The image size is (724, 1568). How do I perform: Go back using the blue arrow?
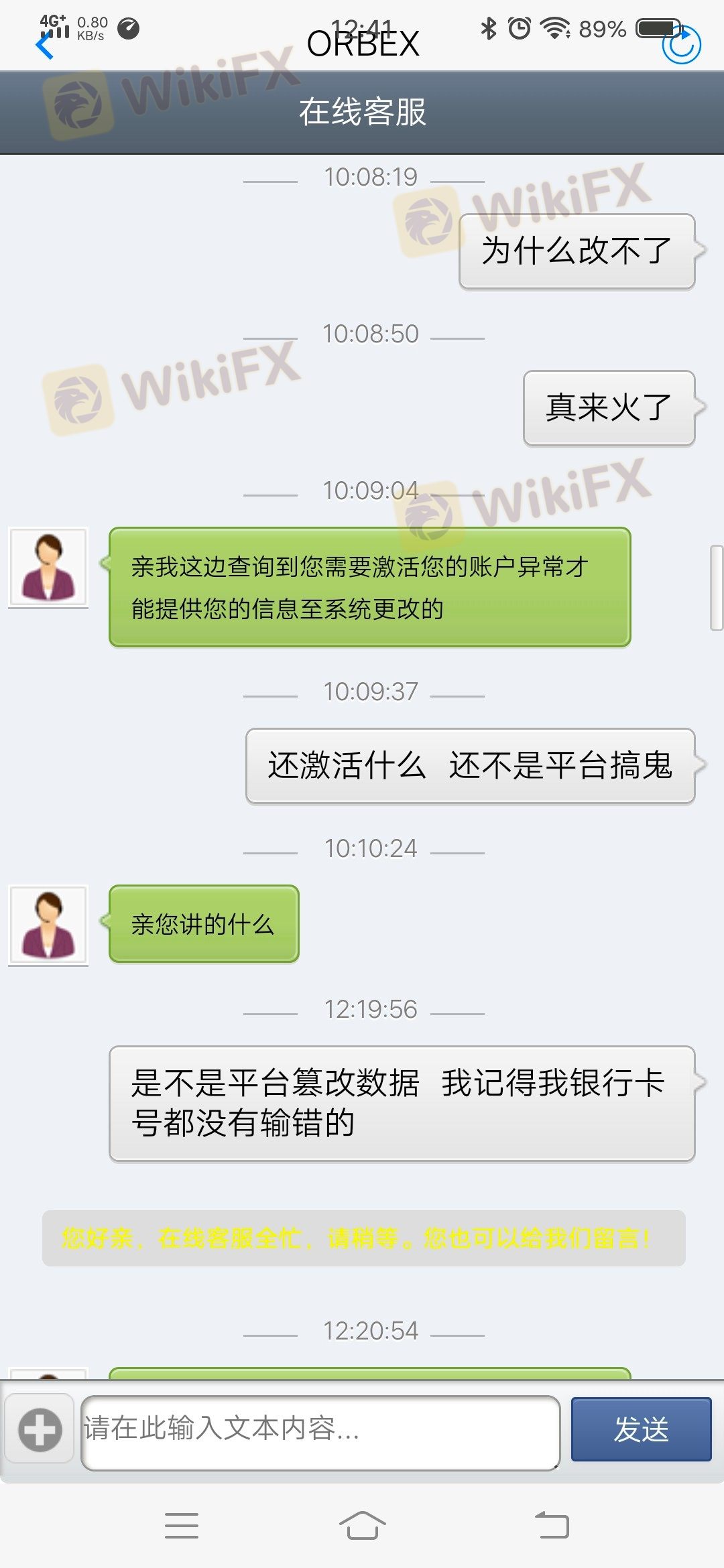(x=44, y=46)
